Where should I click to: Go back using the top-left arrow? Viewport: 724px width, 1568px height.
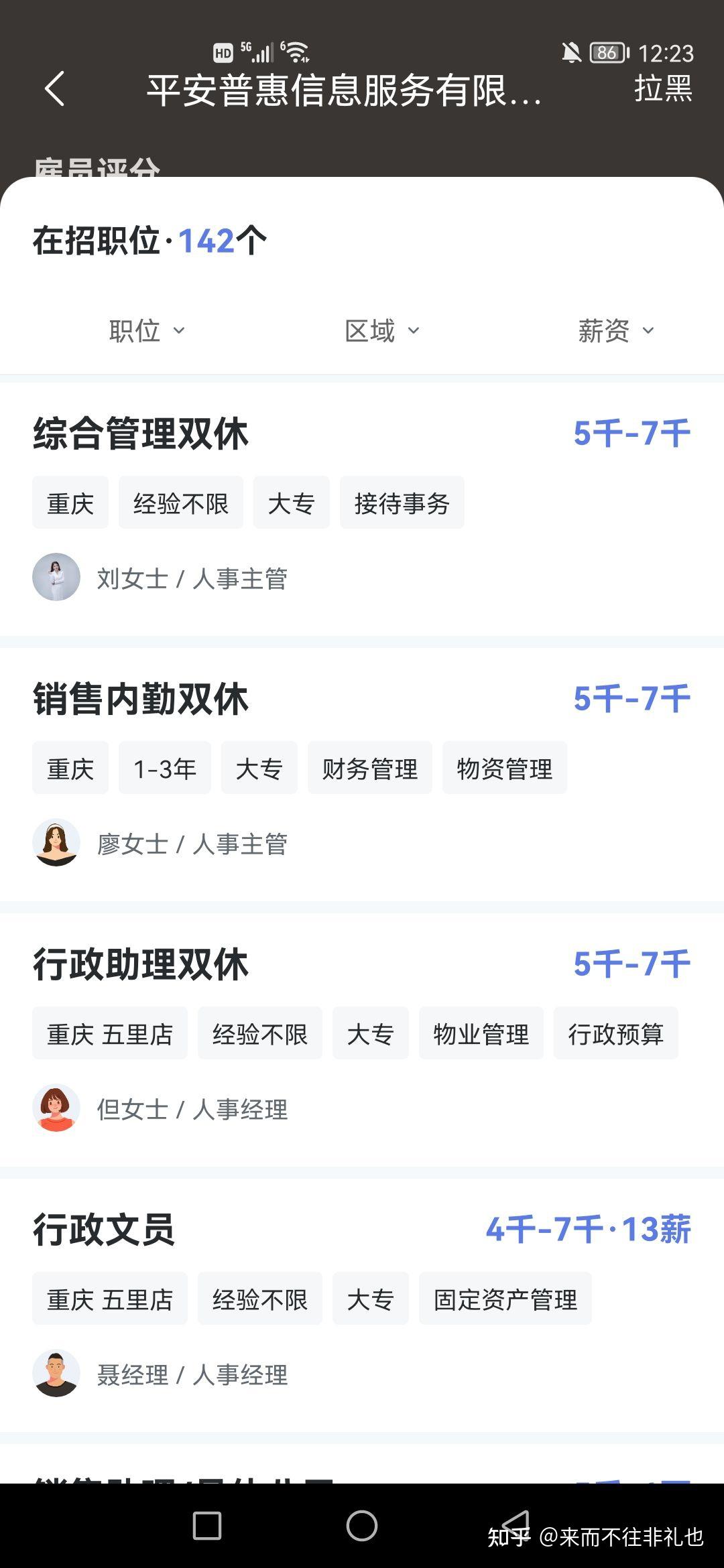pos(55,88)
